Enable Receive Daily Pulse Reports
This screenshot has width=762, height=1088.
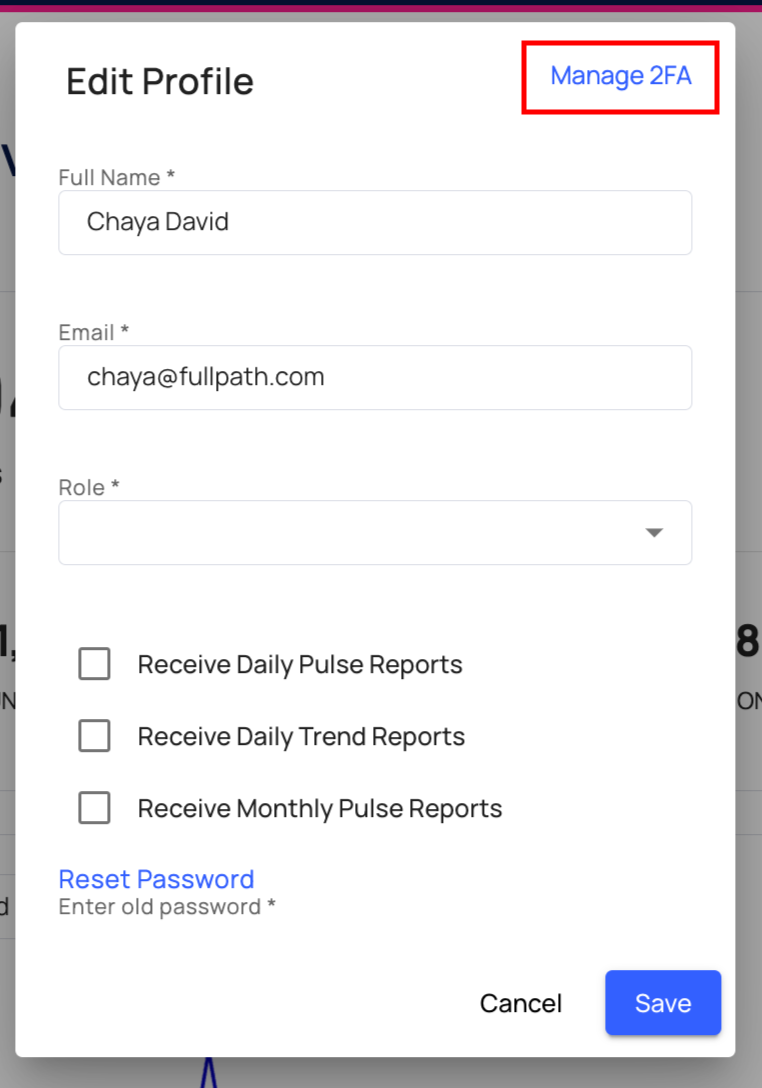click(94, 664)
